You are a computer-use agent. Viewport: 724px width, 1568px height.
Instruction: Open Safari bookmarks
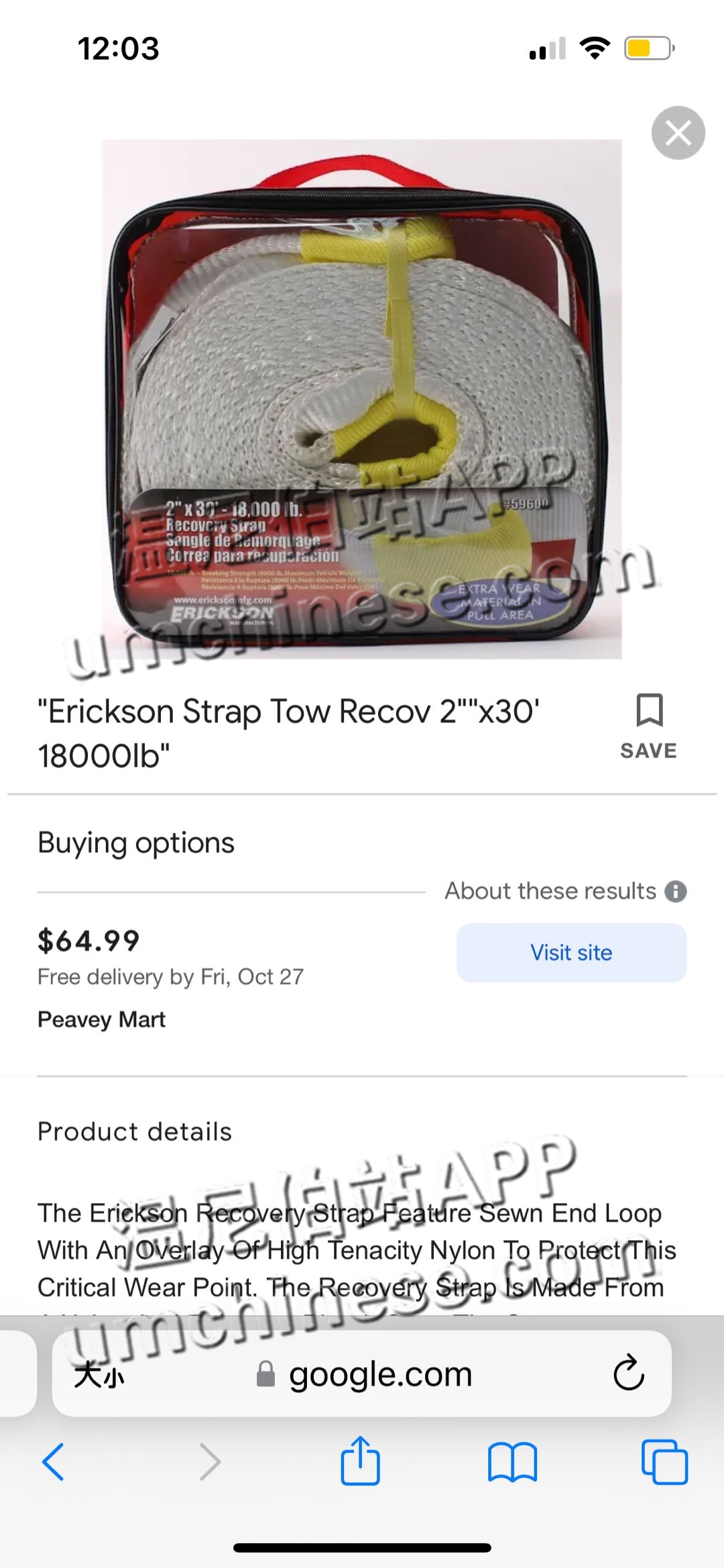click(x=513, y=1462)
